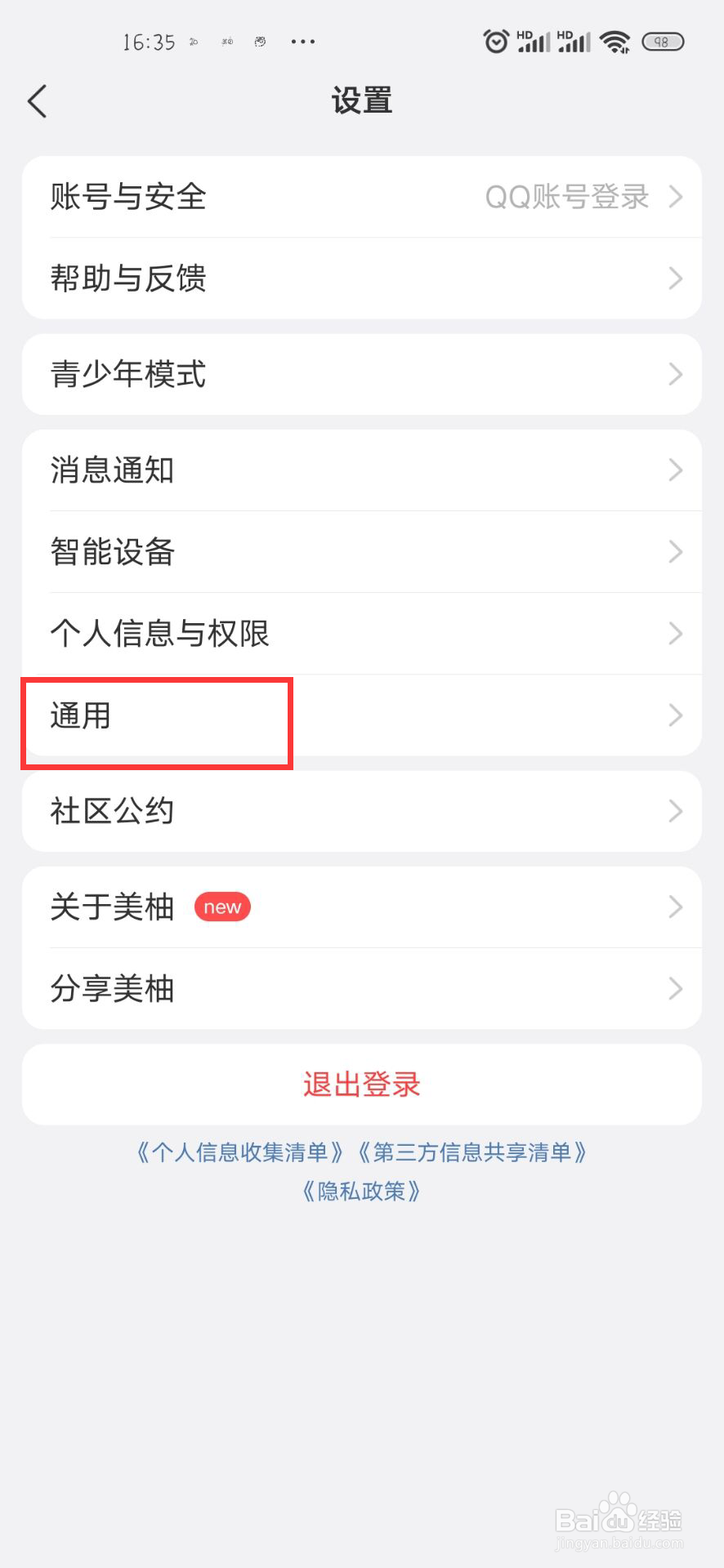This screenshot has height=1568, width=724.
Task: Open the alarm clock status icon
Action: 496,40
